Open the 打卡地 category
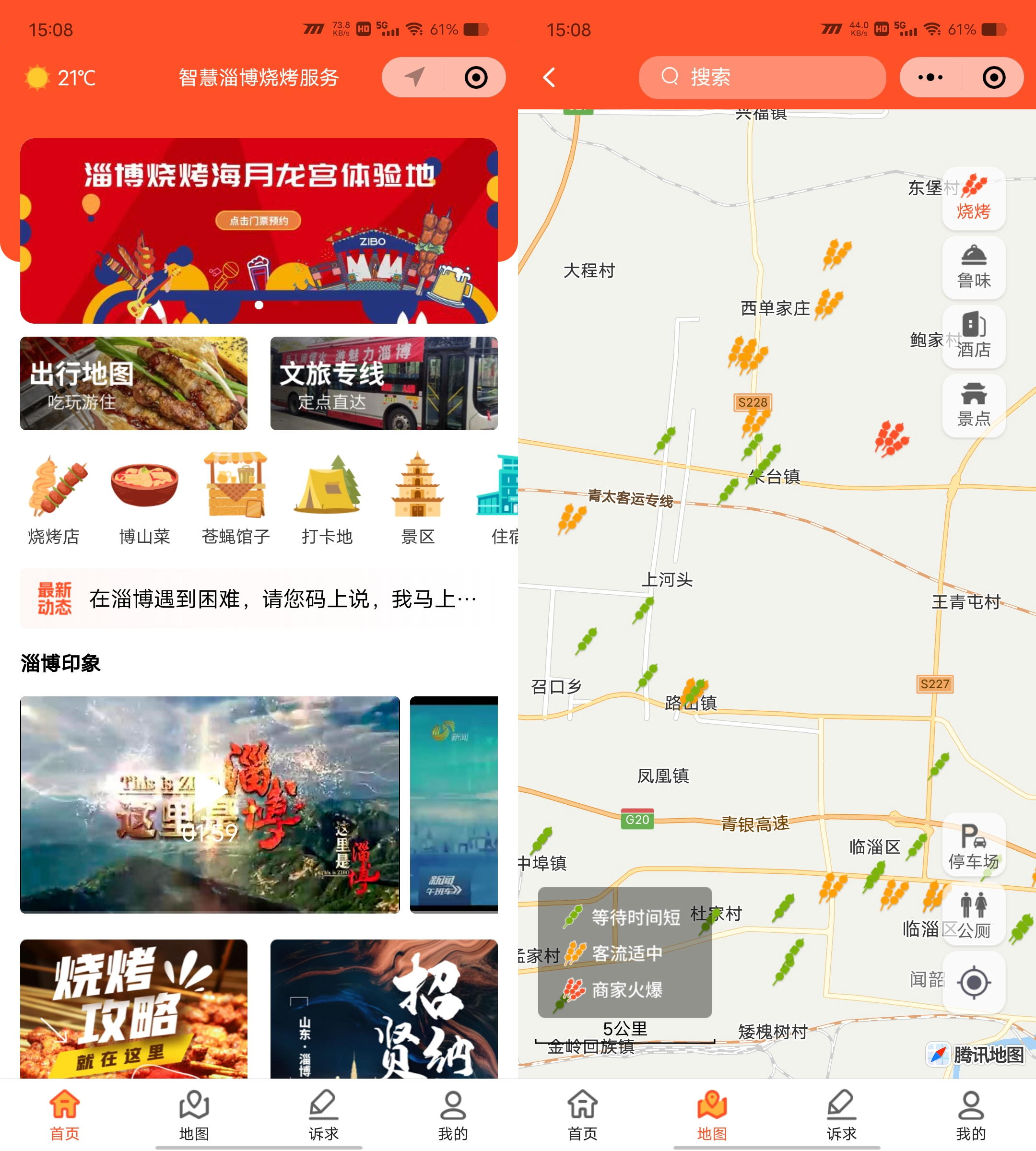This screenshot has width=1036, height=1151. click(x=327, y=499)
